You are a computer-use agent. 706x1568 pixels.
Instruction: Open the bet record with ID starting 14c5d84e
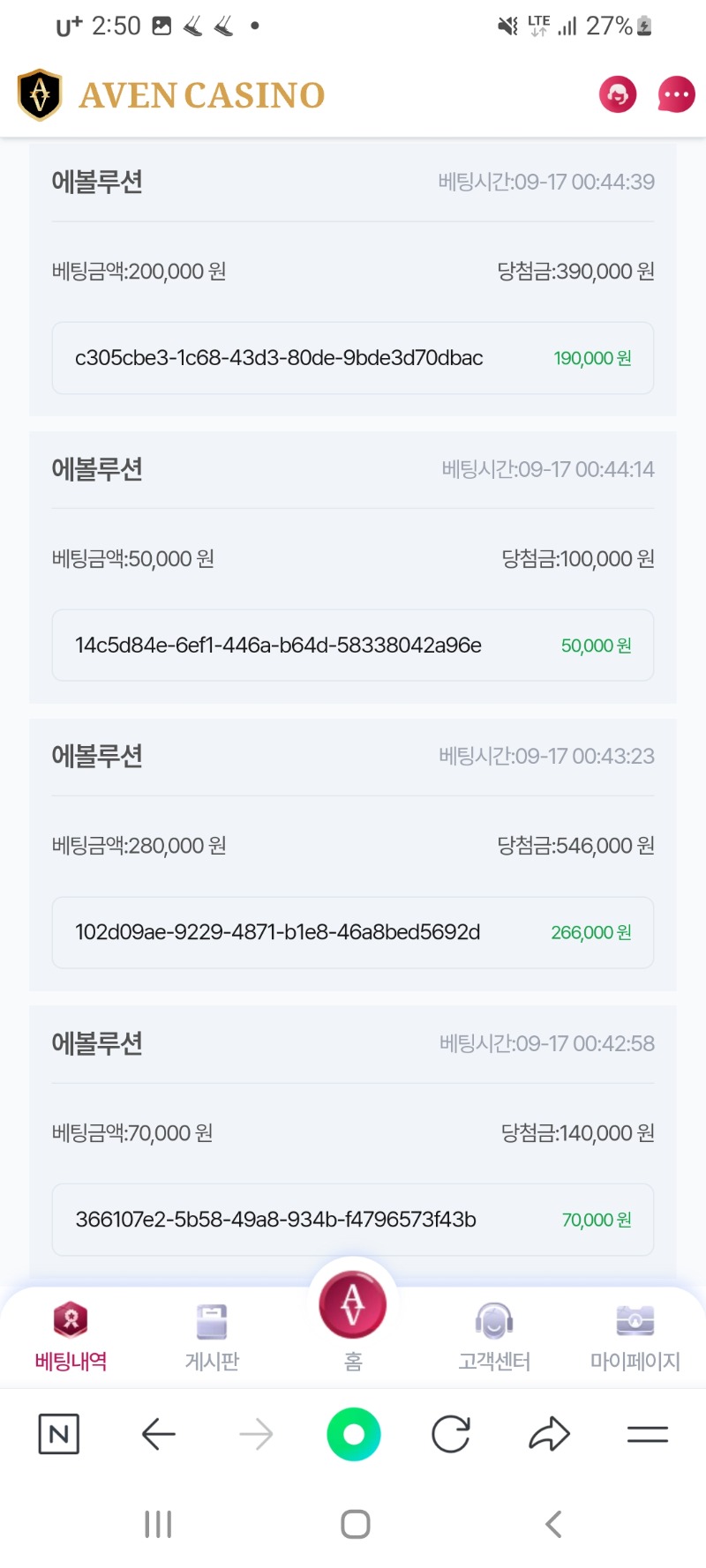click(353, 646)
